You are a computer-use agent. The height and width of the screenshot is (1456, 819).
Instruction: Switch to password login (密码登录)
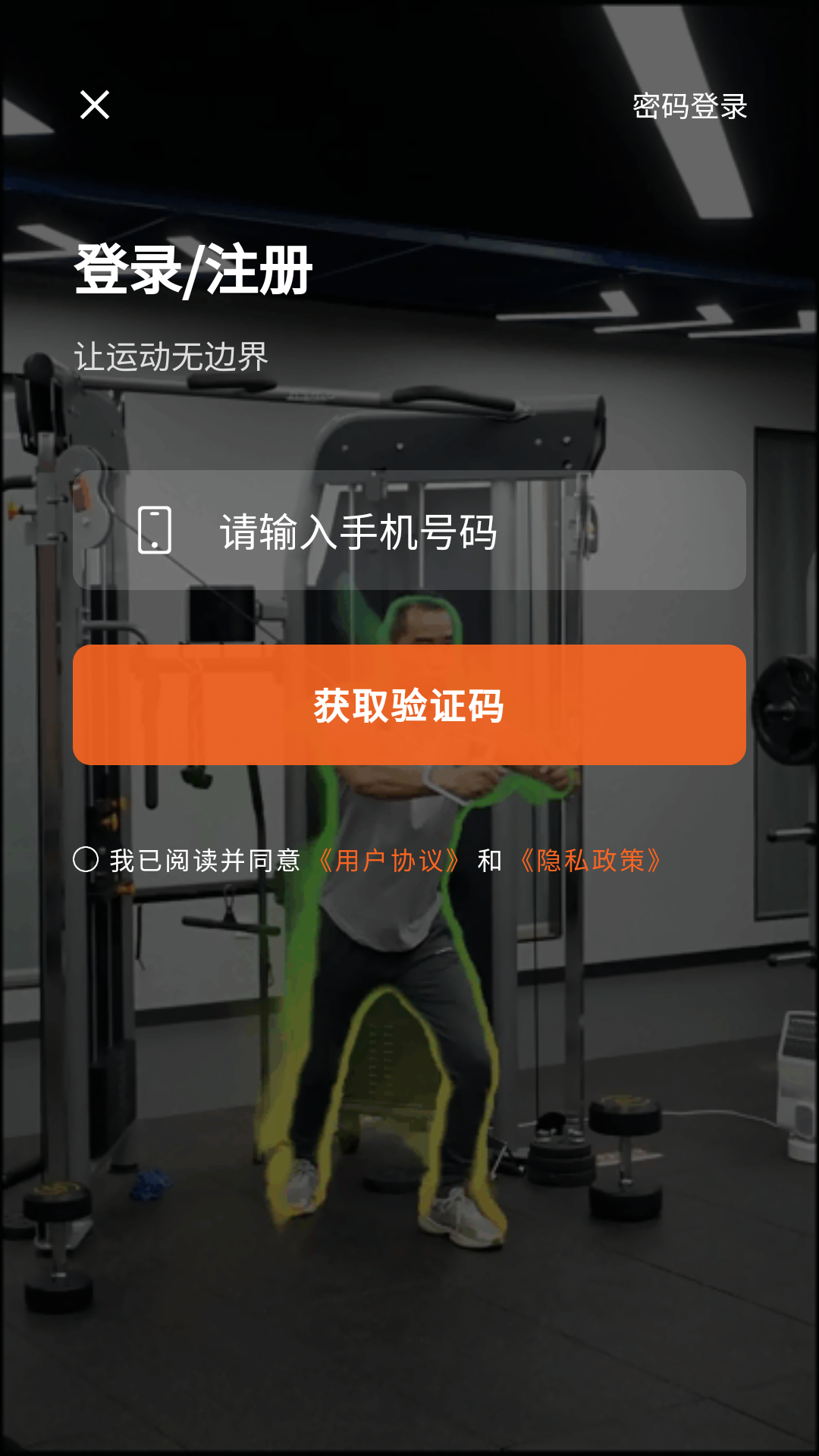pos(689,106)
